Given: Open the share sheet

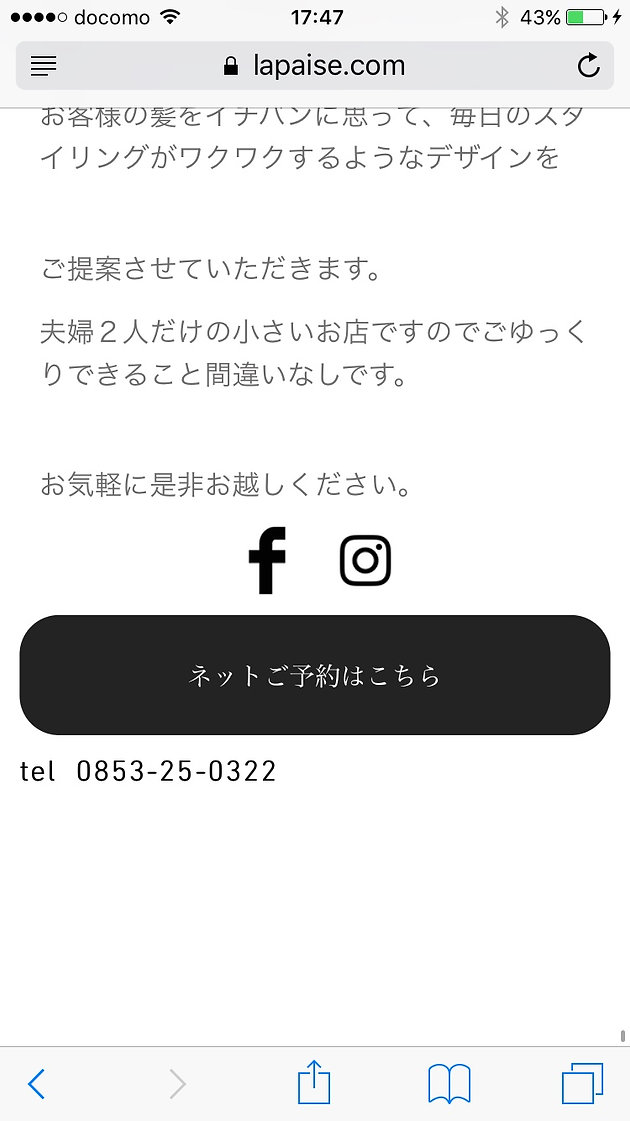Looking at the screenshot, I should (x=314, y=1082).
